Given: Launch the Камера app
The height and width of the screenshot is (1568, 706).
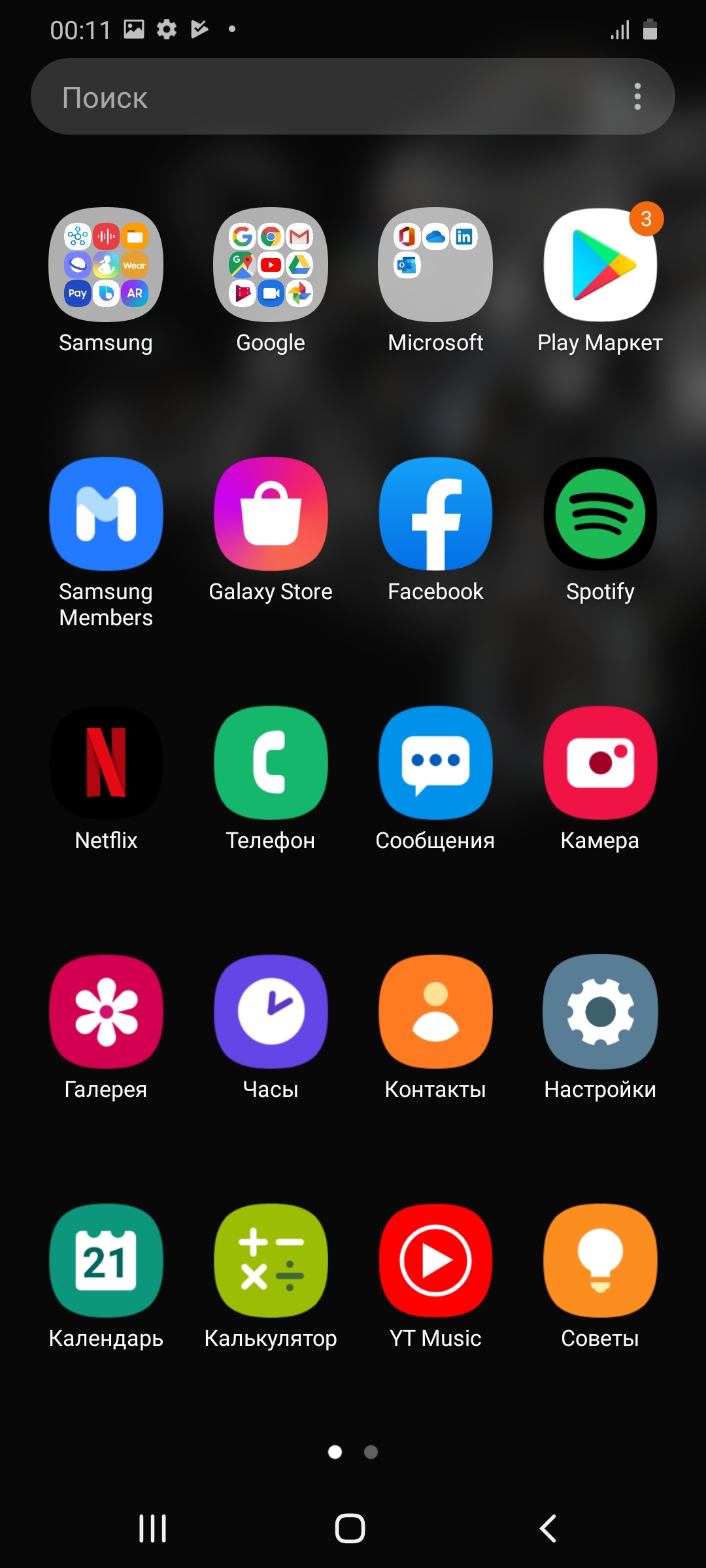Looking at the screenshot, I should [600, 763].
